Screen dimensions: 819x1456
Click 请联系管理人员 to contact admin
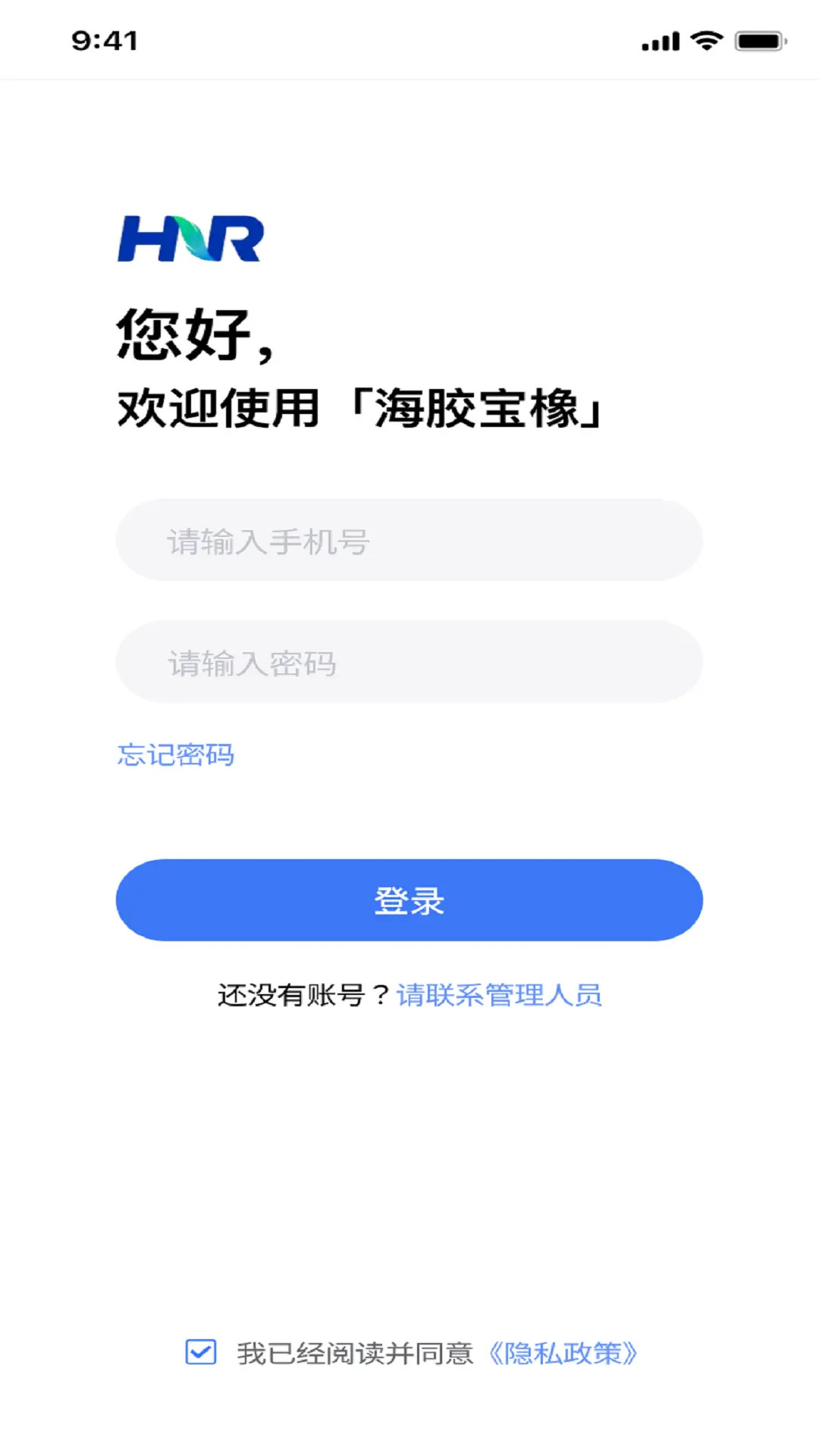pos(499,996)
